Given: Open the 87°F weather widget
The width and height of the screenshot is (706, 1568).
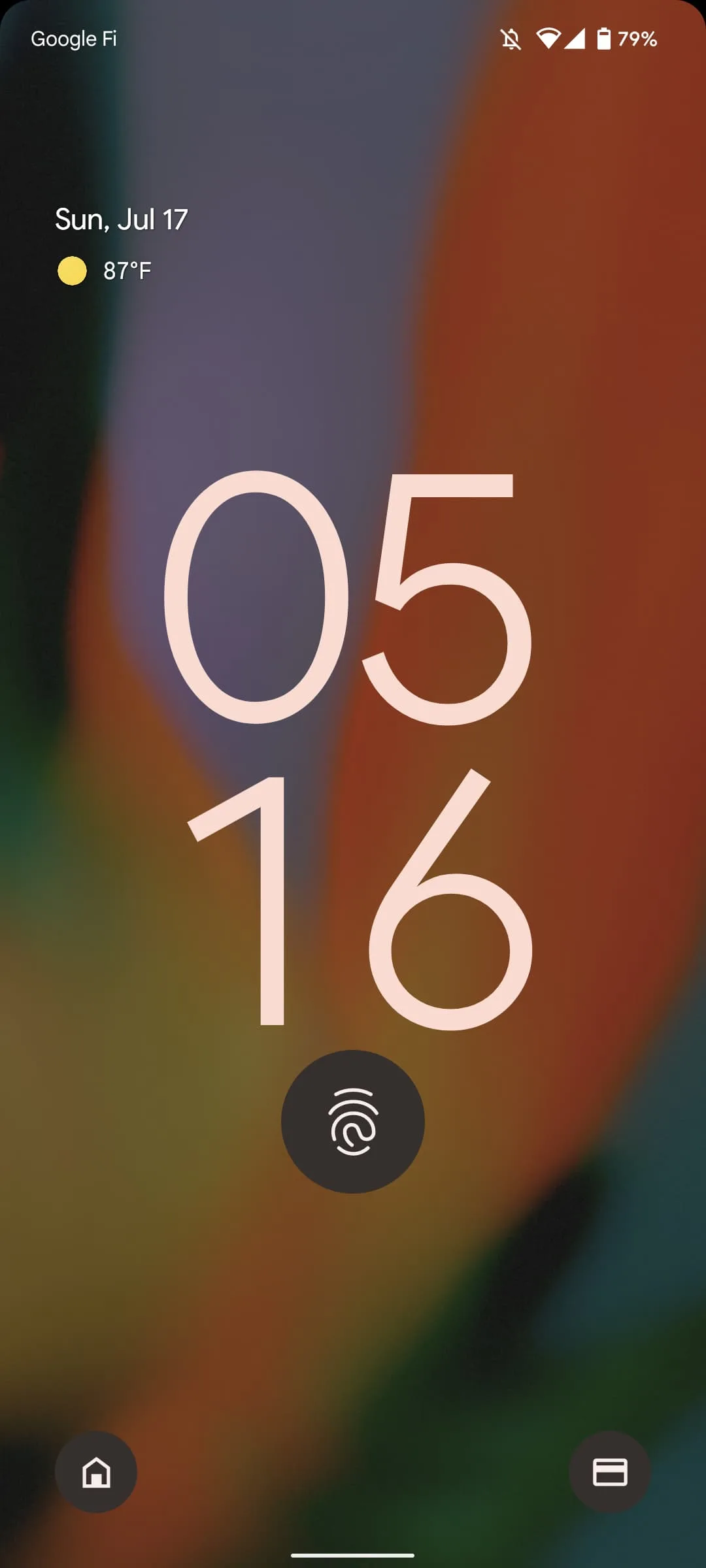Looking at the screenshot, I should [x=106, y=270].
